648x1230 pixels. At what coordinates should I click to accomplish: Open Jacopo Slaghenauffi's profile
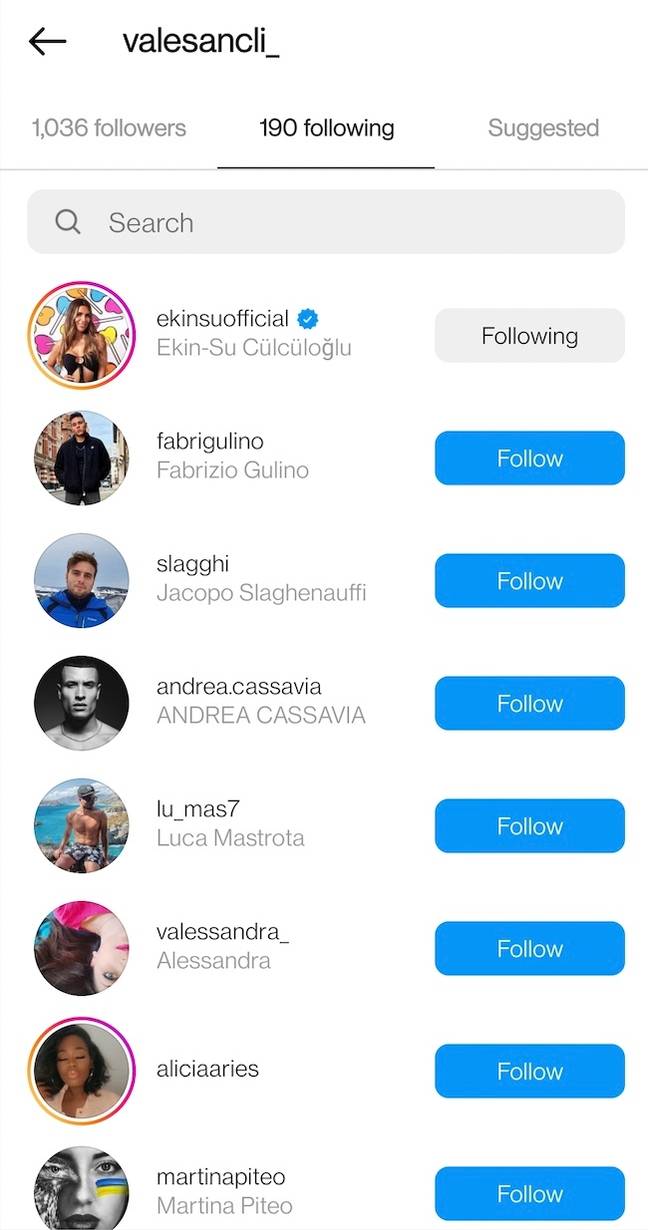[261, 593]
